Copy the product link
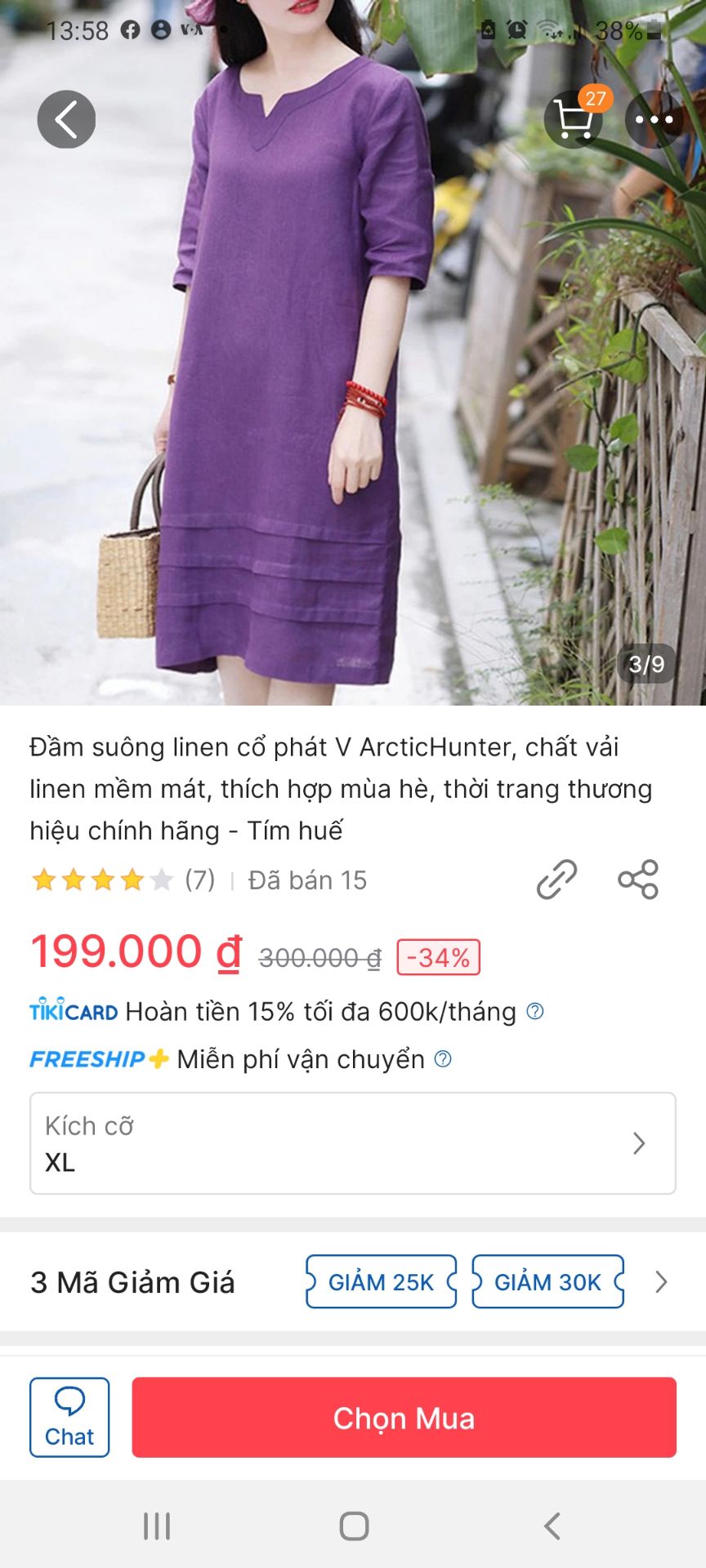 tap(556, 880)
